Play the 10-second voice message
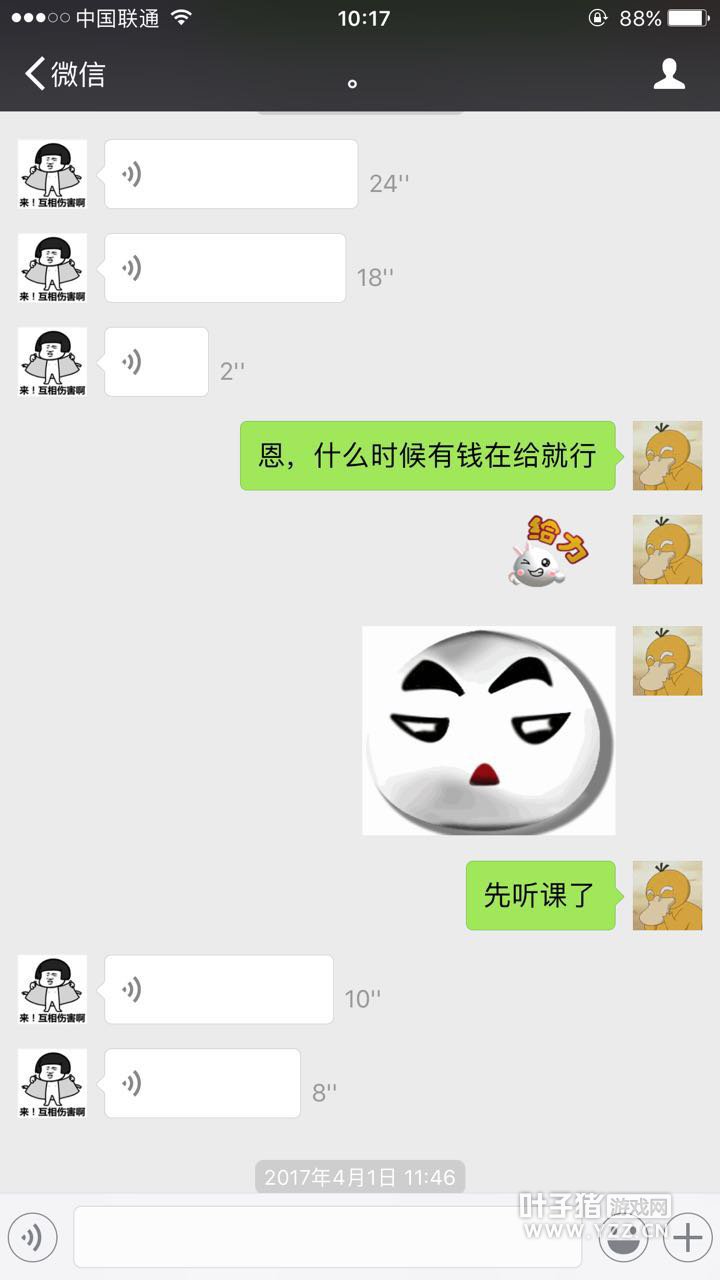Image resolution: width=720 pixels, height=1280 pixels. point(218,990)
